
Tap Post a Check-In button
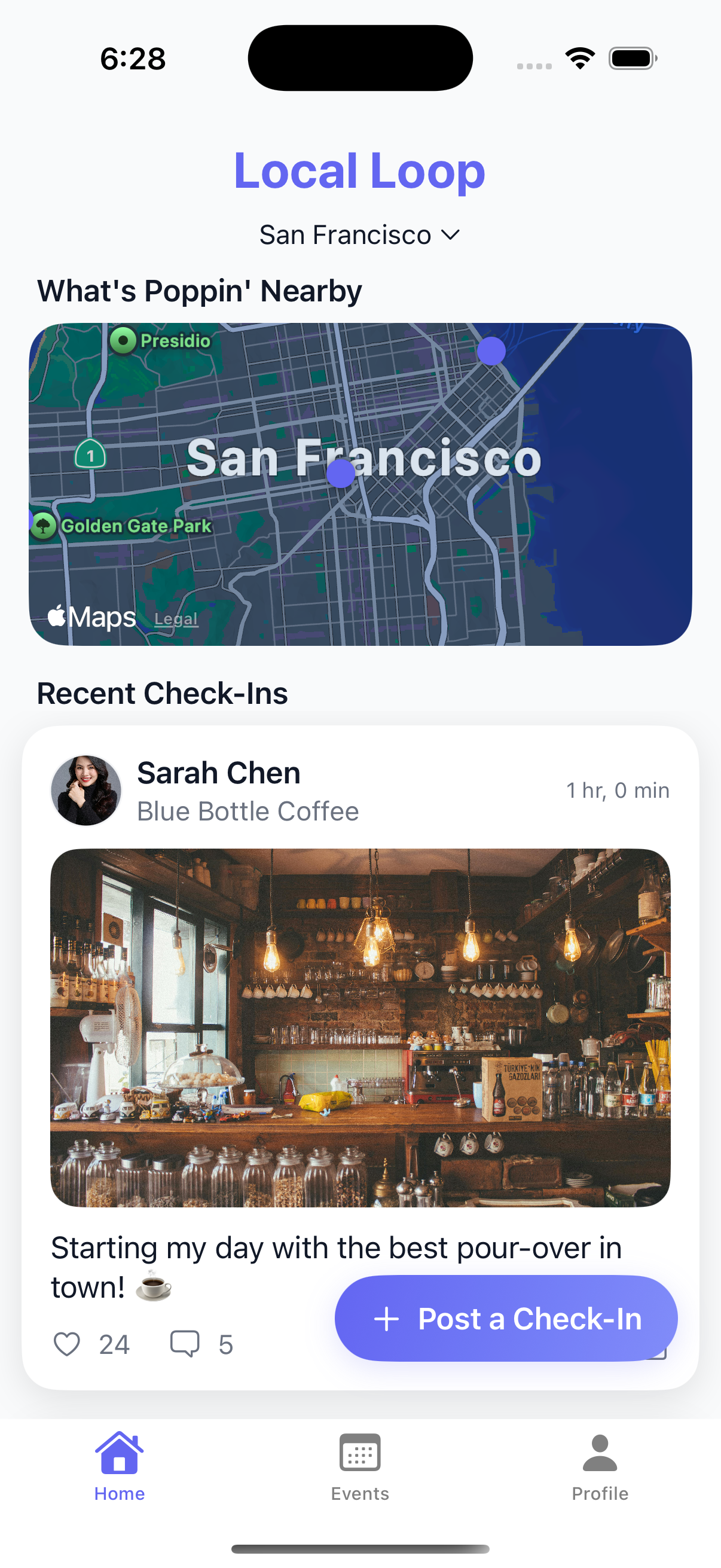(506, 1318)
